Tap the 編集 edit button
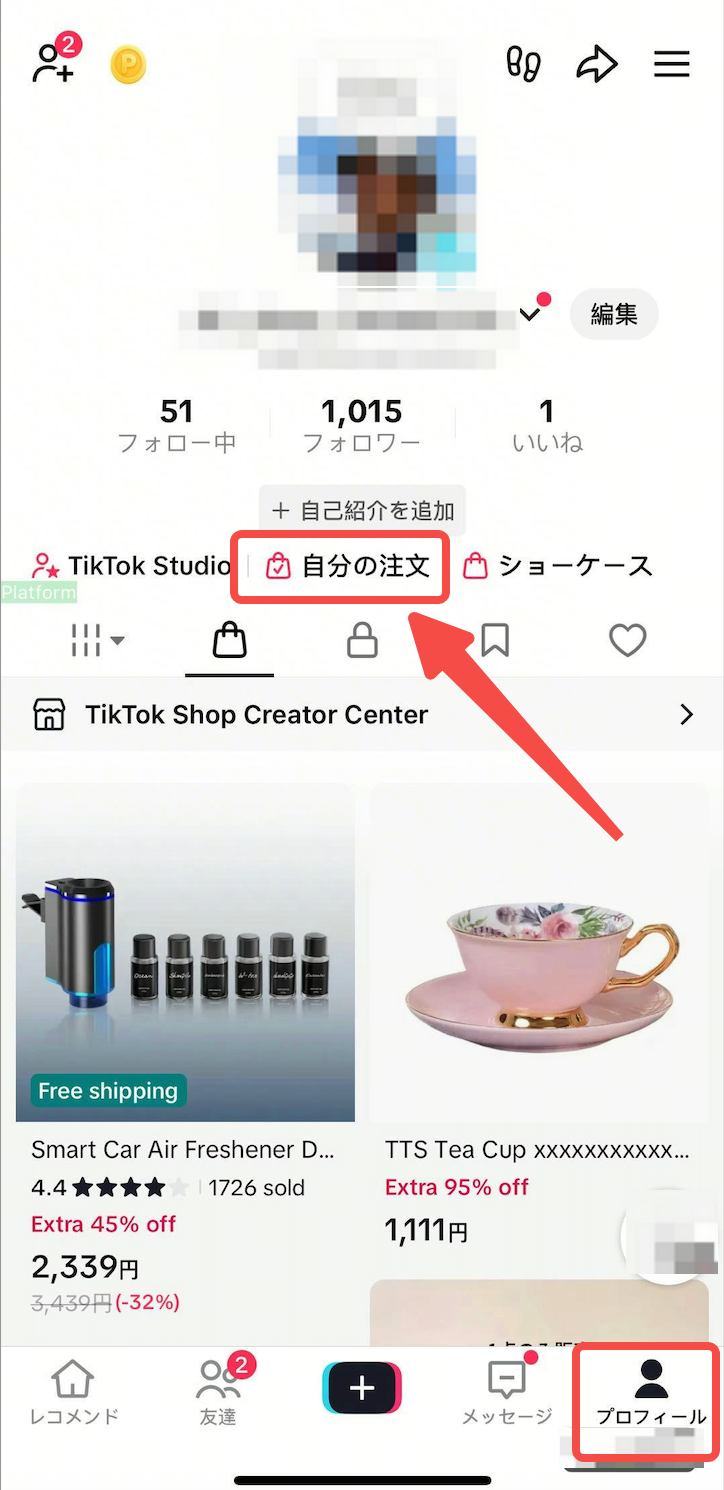The image size is (724, 1490). [614, 315]
